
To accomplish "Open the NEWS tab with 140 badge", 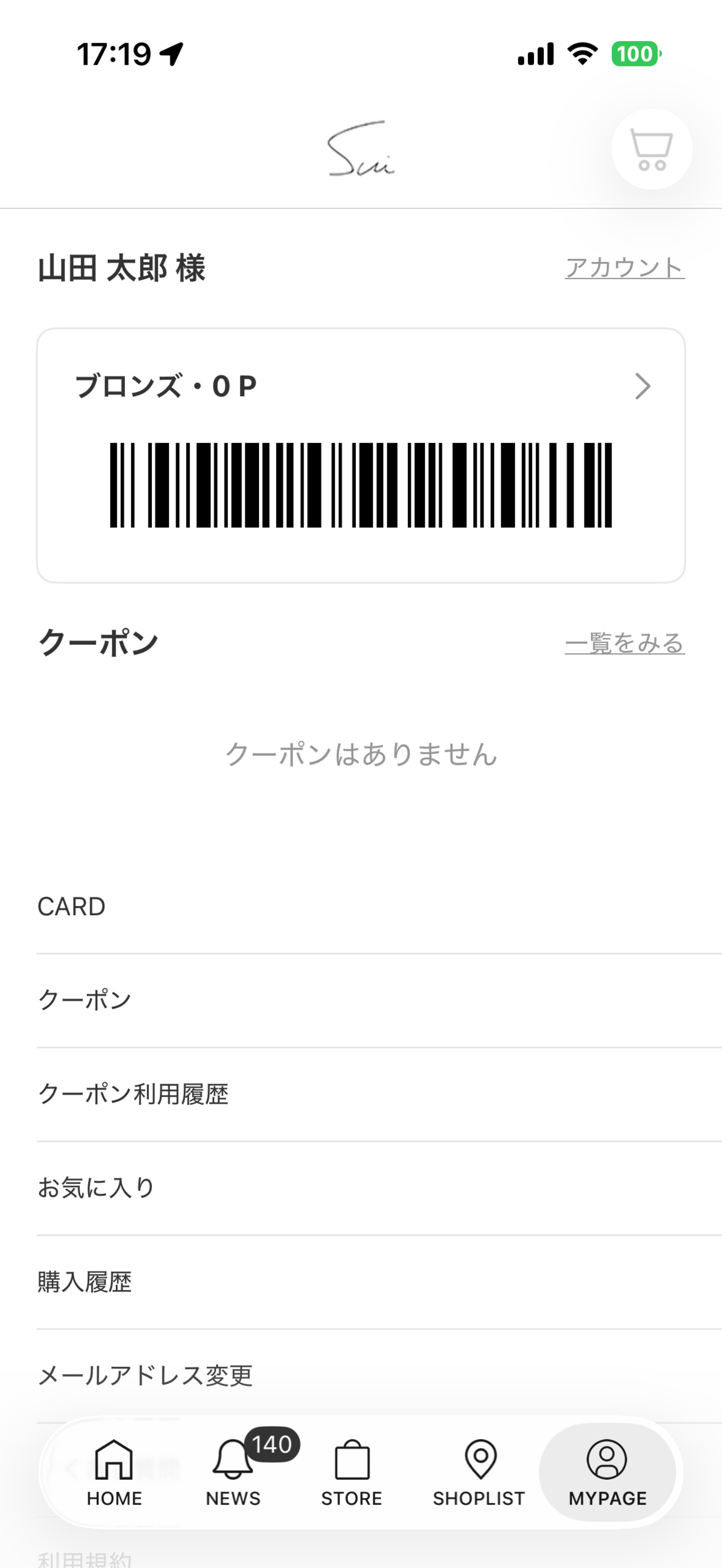I will 234,1472.
